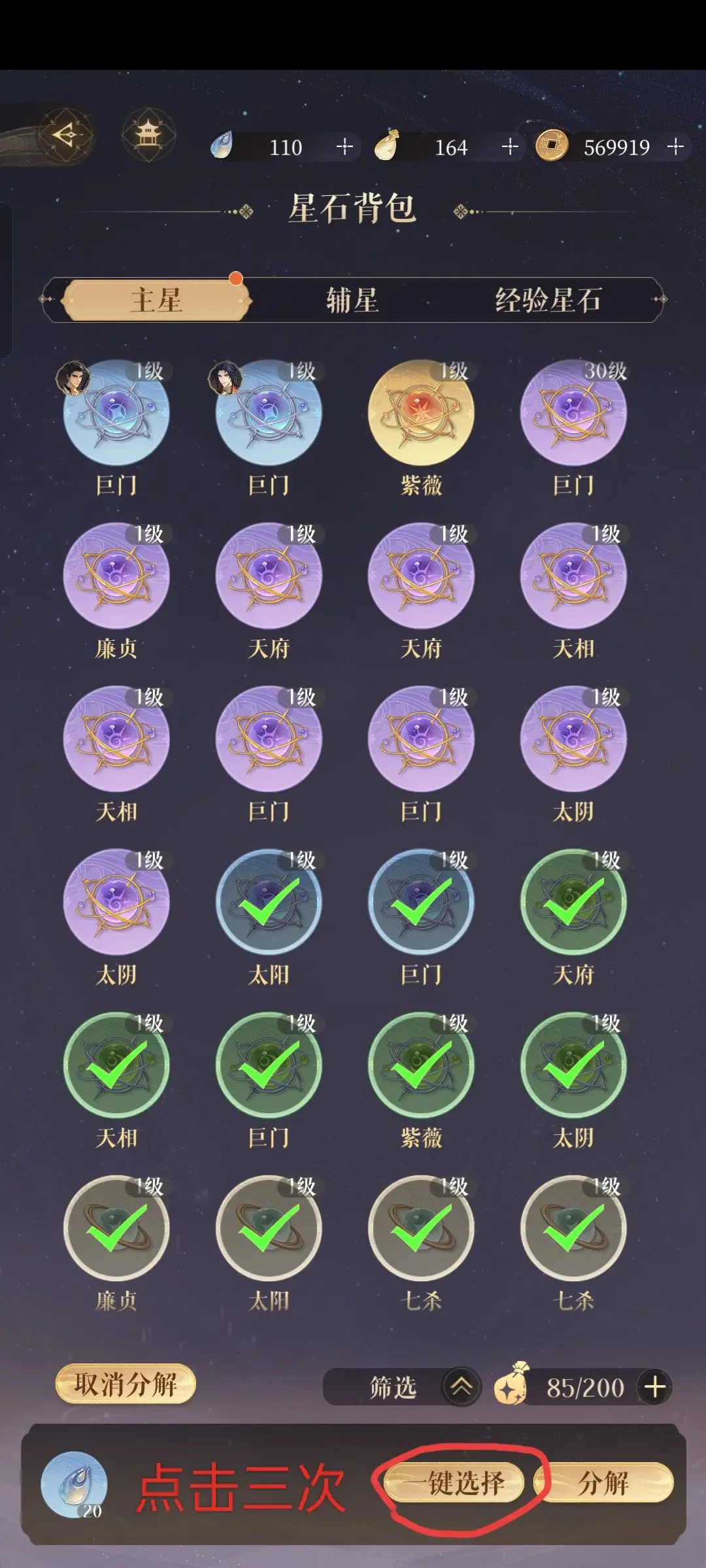Viewport: 706px width, 1568px height.
Task: Add more water-drop currency (110)
Action: [x=345, y=147]
